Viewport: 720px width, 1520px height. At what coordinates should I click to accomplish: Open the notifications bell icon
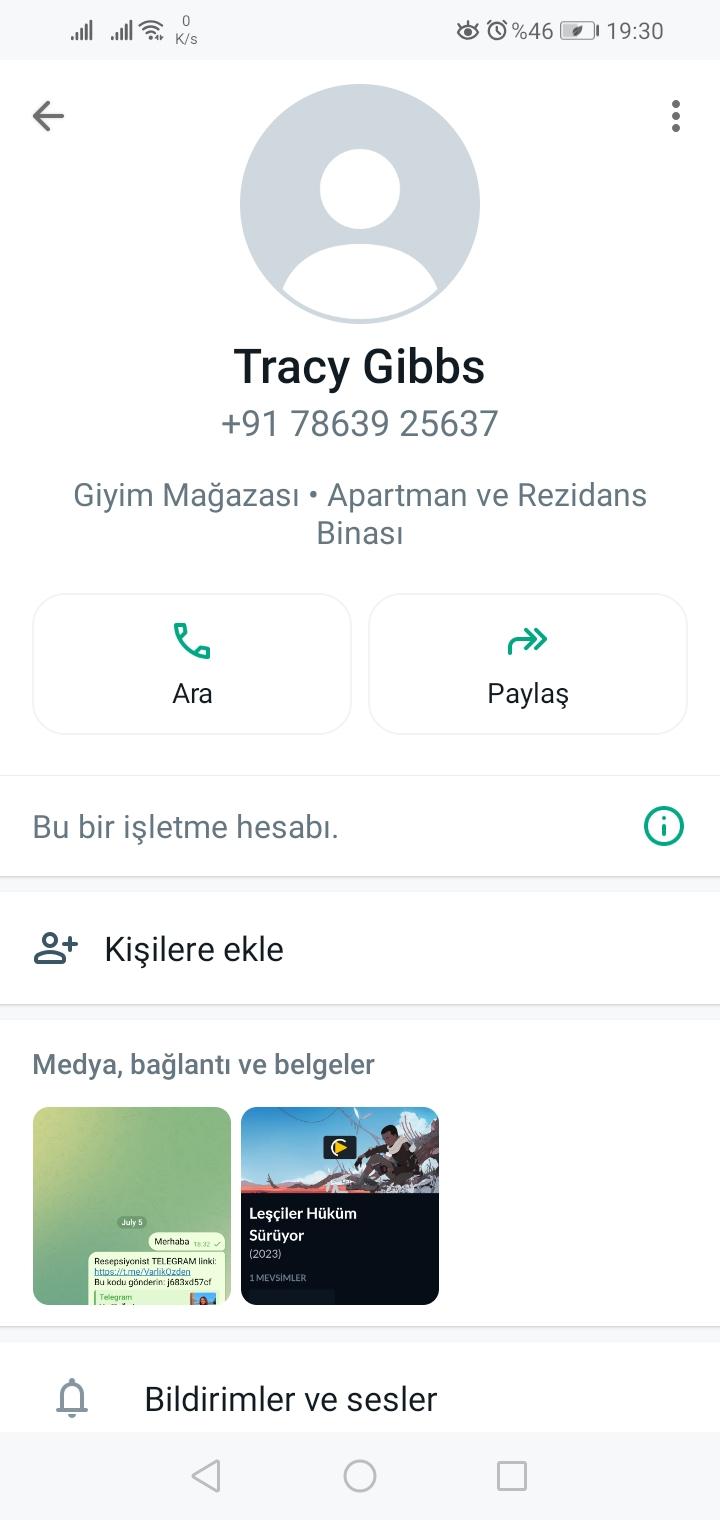click(x=70, y=1399)
